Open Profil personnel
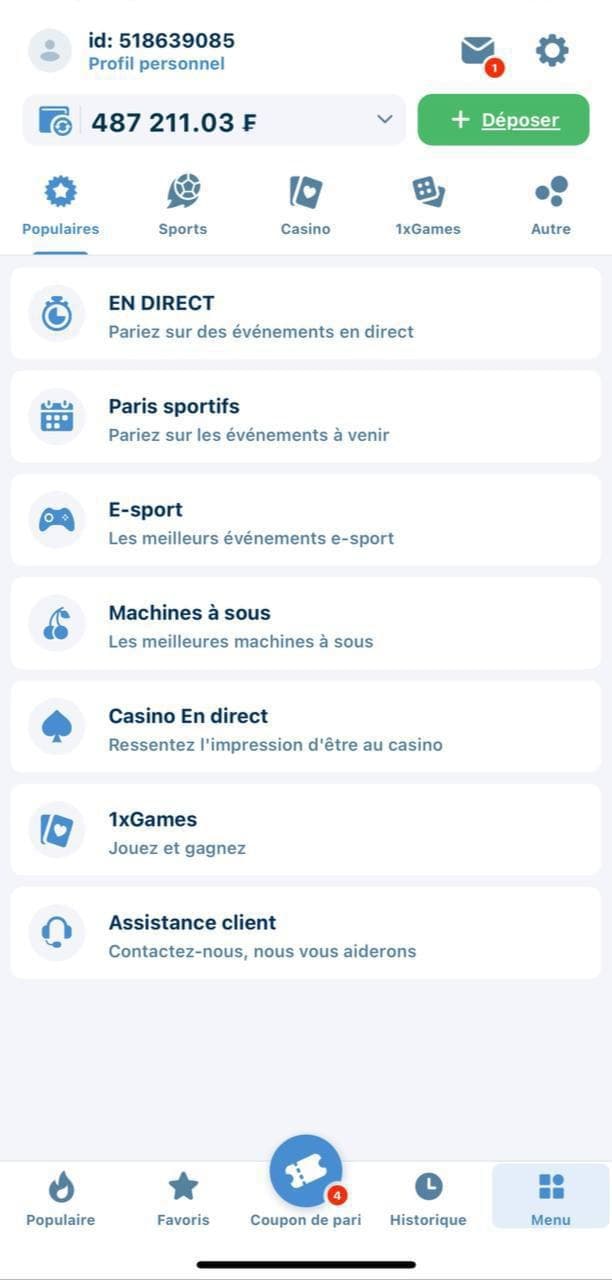Image resolution: width=612 pixels, height=1280 pixels. (156, 64)
